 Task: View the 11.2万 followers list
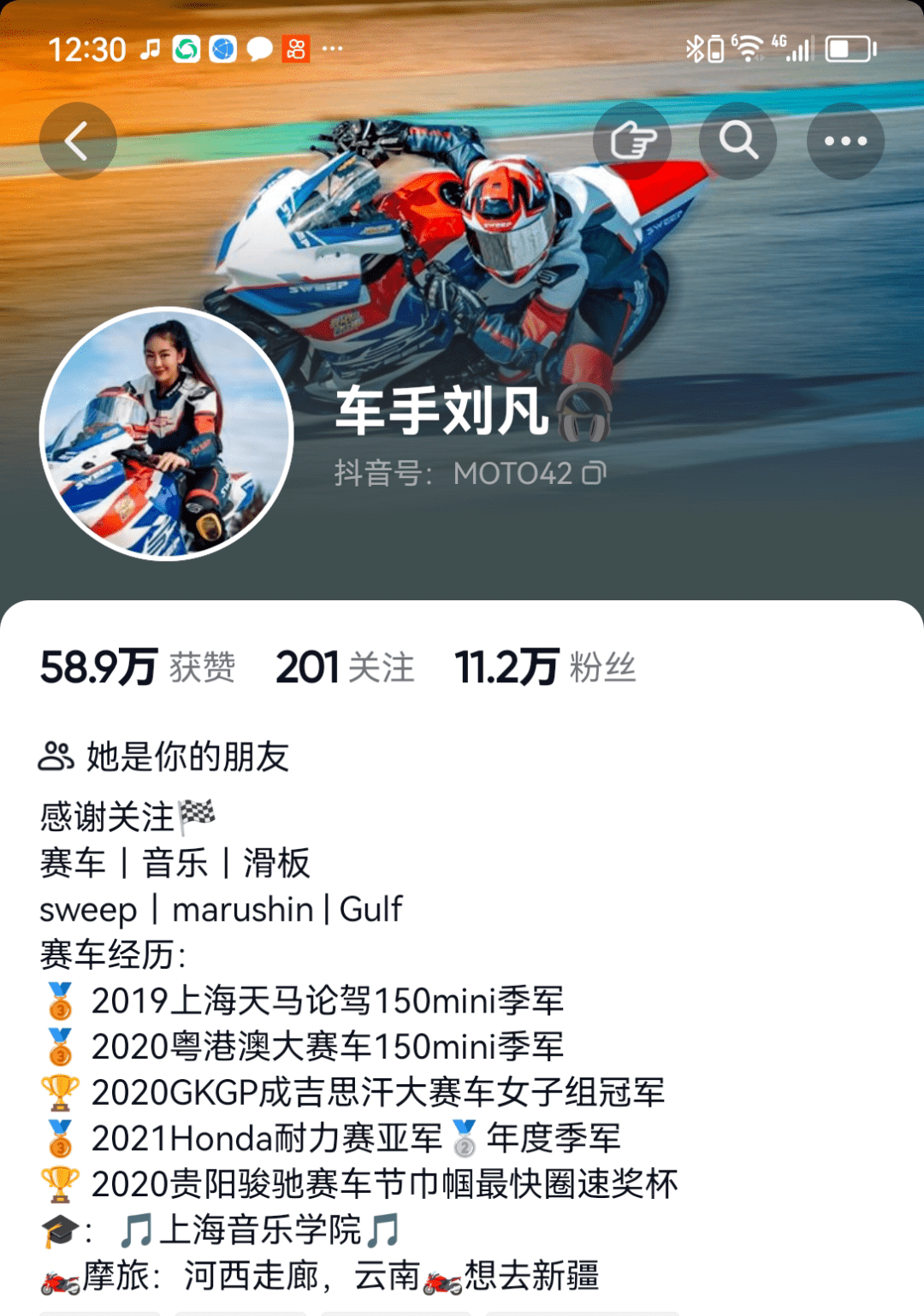click(x=545, y=668)
